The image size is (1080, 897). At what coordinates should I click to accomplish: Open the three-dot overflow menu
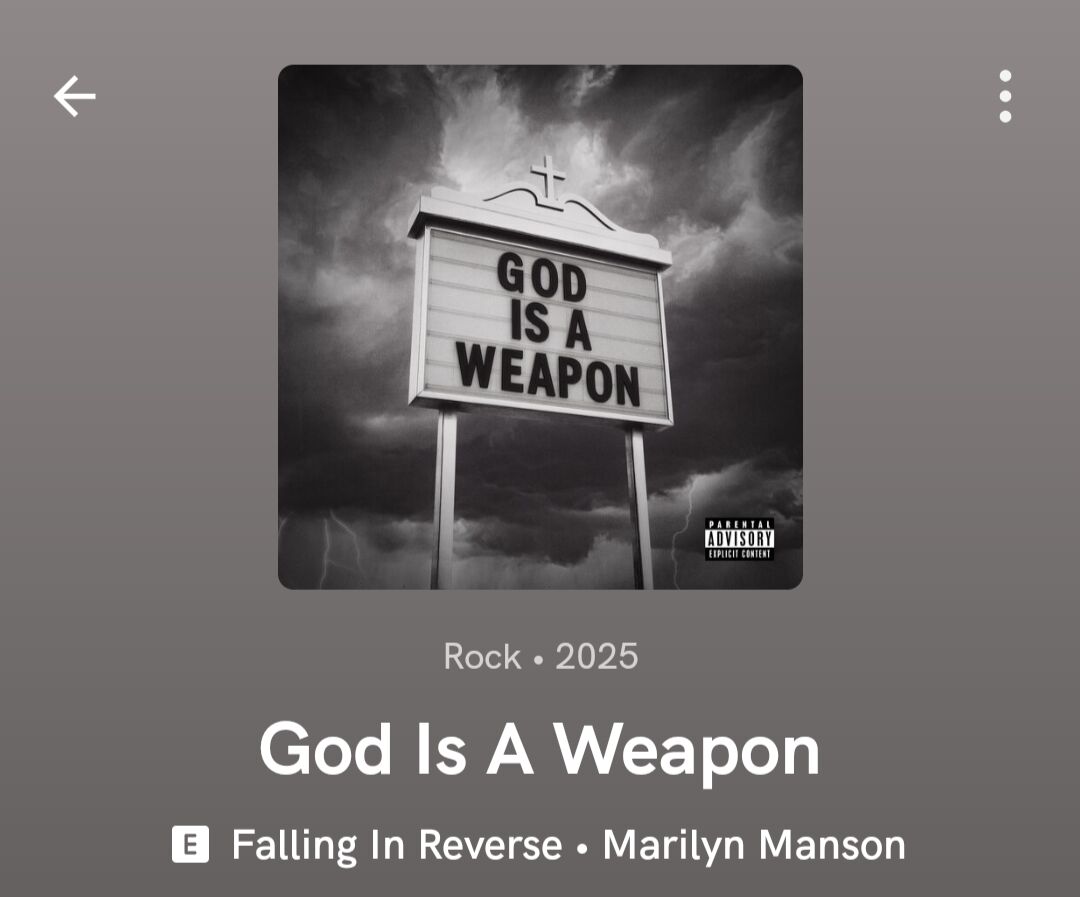point(1005,97)
